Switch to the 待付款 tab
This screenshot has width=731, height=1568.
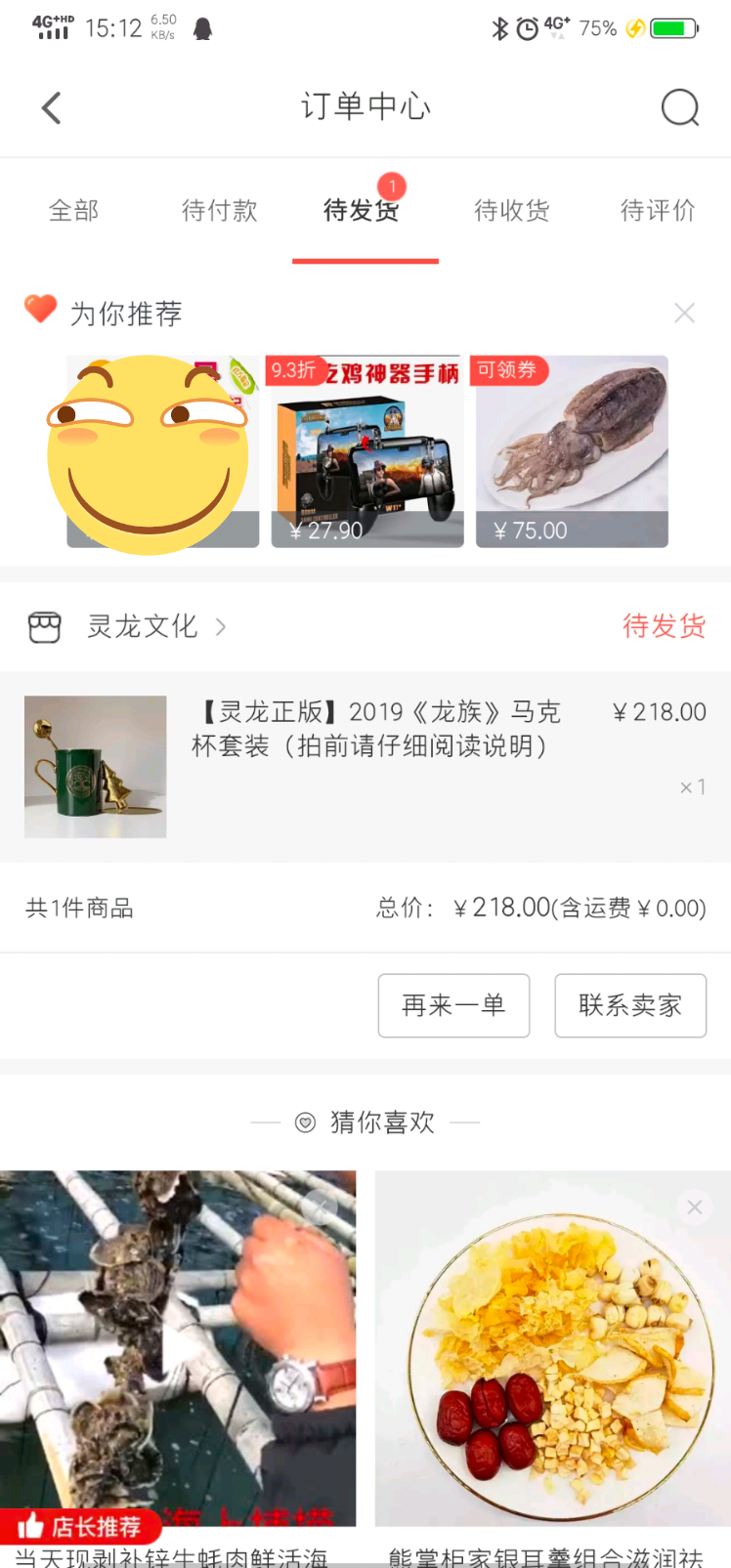[x=219, y=210]
